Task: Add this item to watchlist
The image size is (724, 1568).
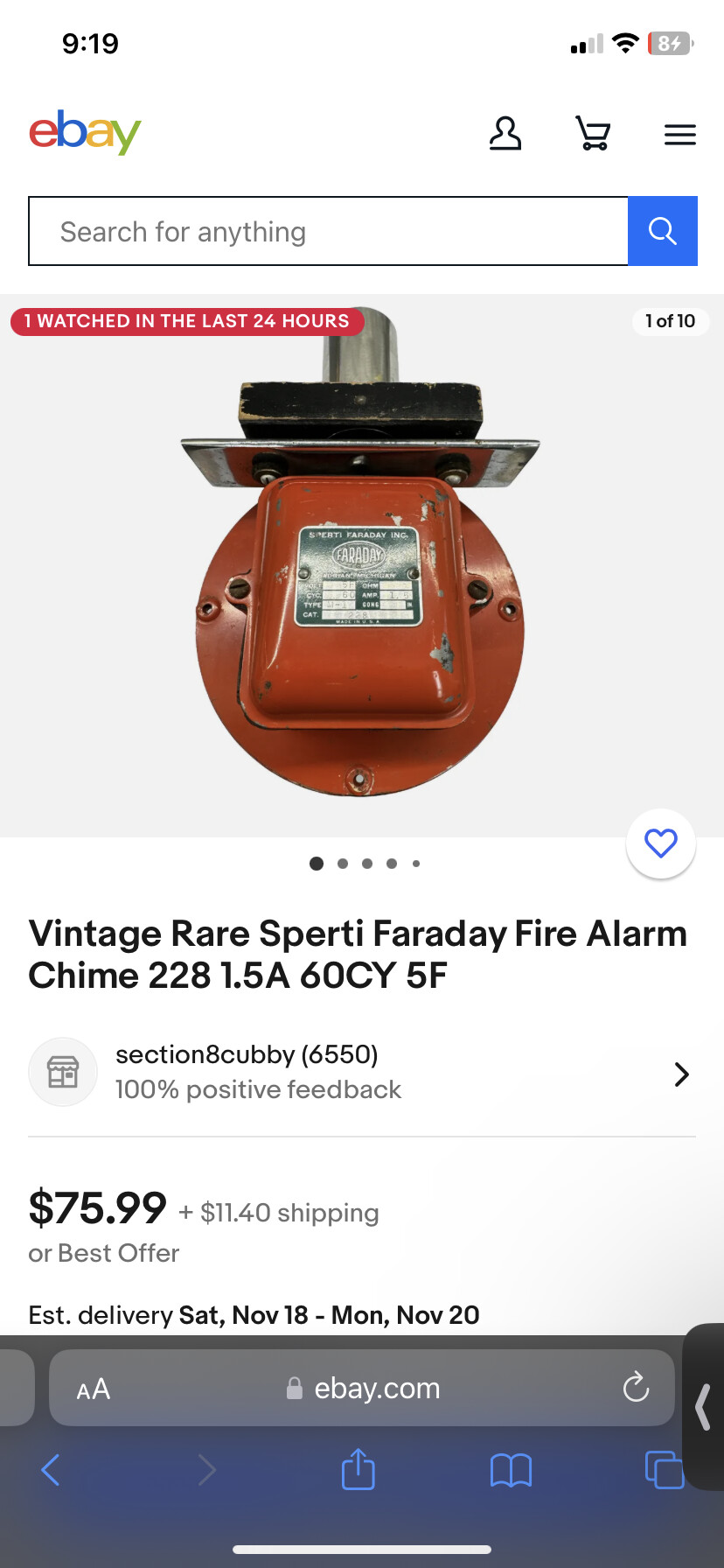Action: tap(660, 843)
